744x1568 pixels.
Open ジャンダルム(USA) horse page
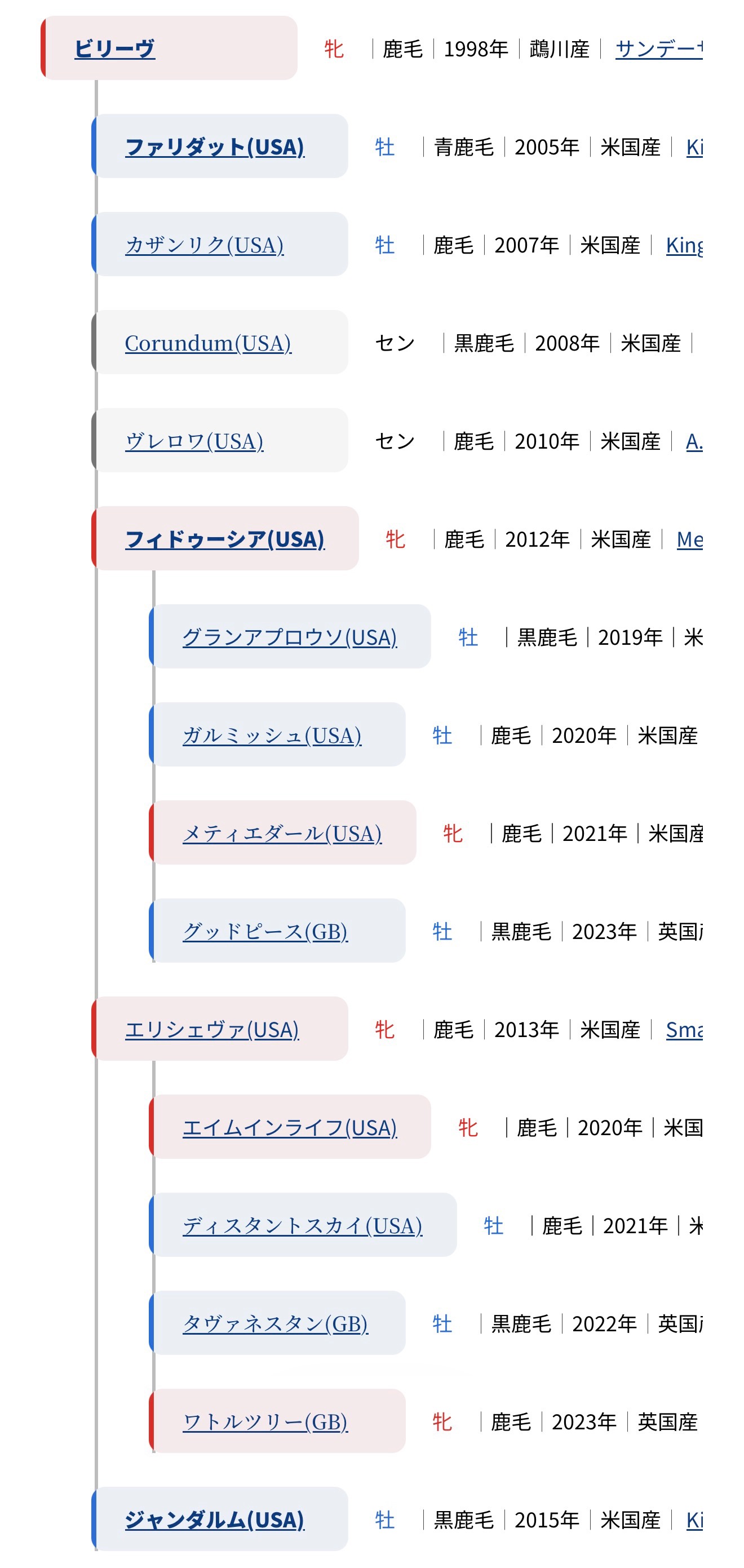(x=214, y=1520)
